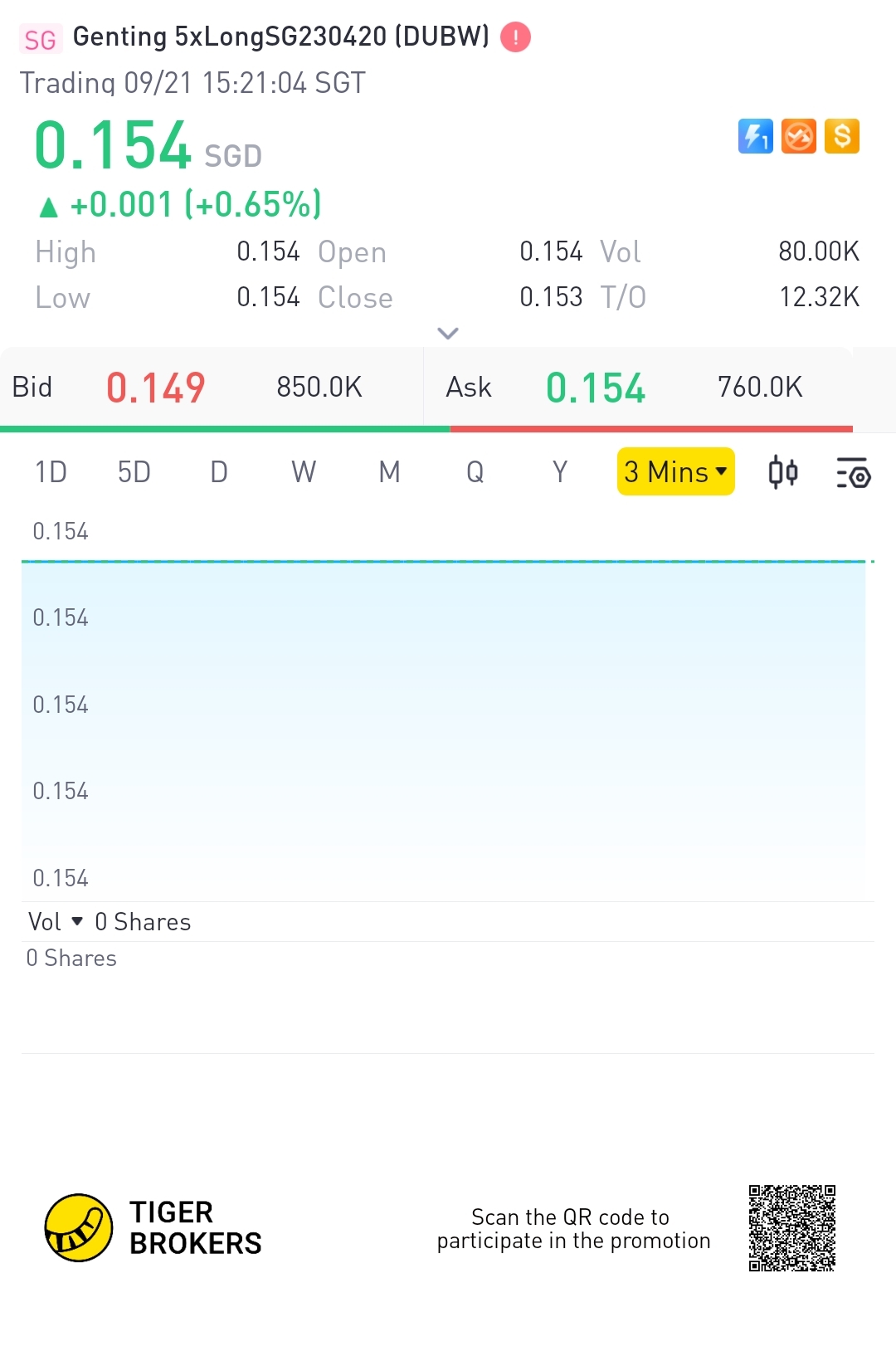The image size is (896, 1366).
Task: View the monthly M chart
Action: coord(389,472)
